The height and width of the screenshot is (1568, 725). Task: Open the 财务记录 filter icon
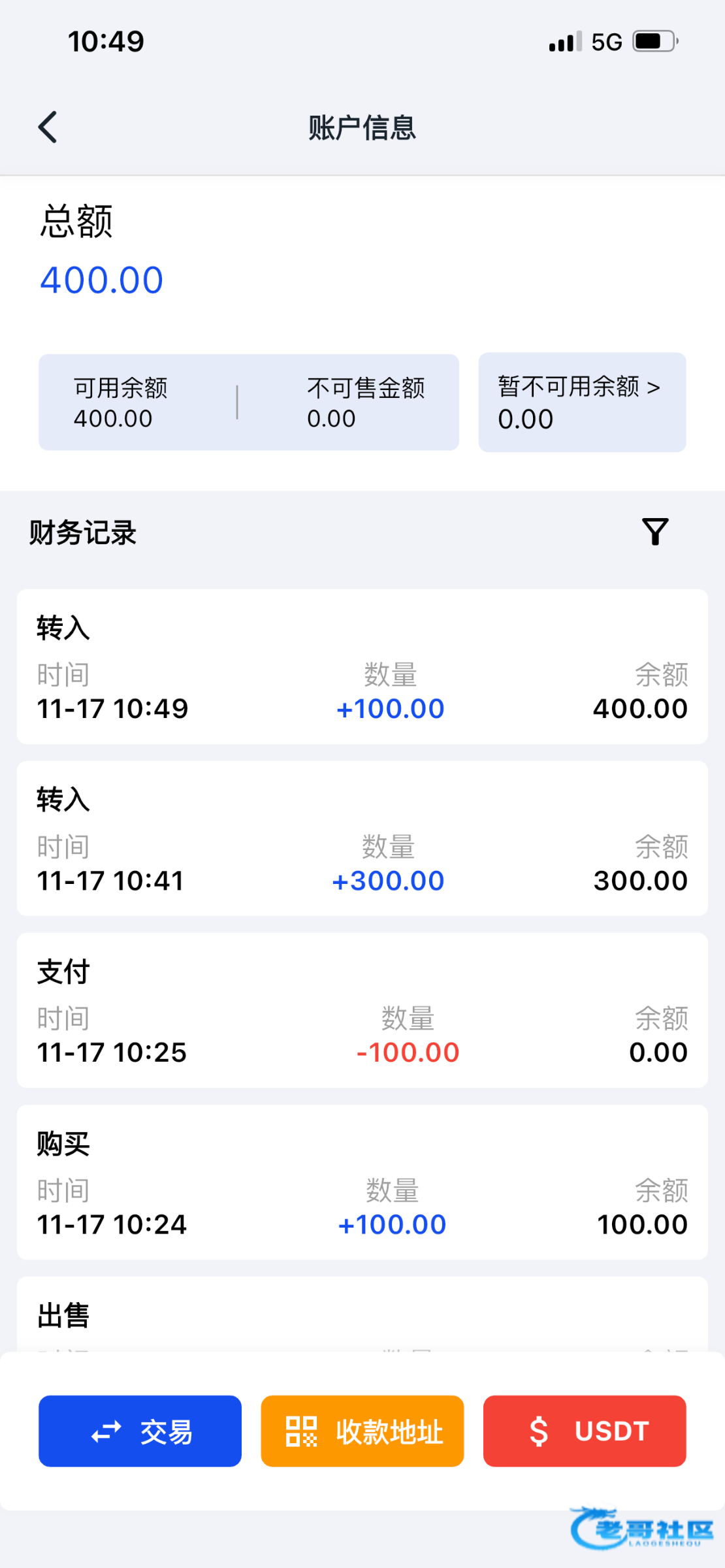click(654, 532)
